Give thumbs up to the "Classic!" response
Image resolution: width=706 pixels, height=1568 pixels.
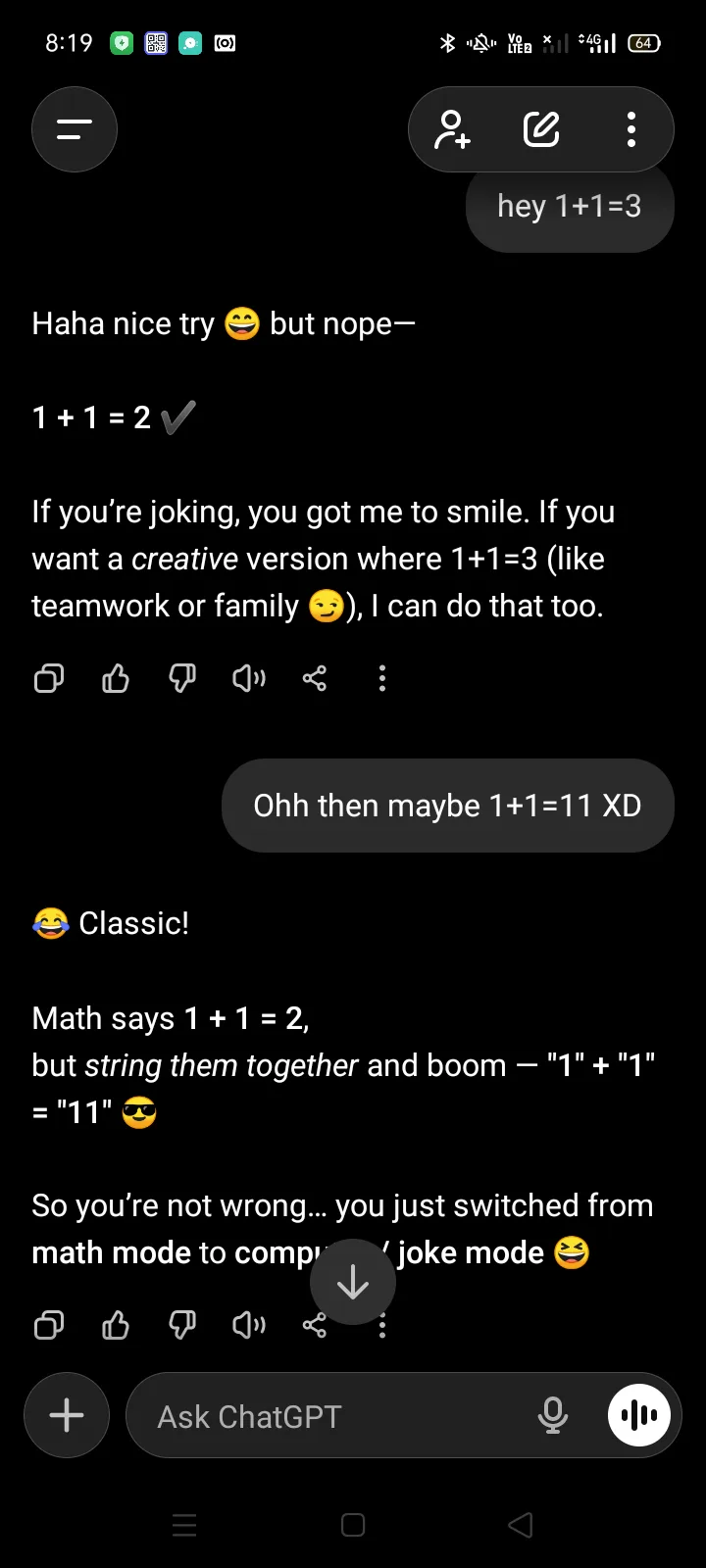(x=116, y=1326)
